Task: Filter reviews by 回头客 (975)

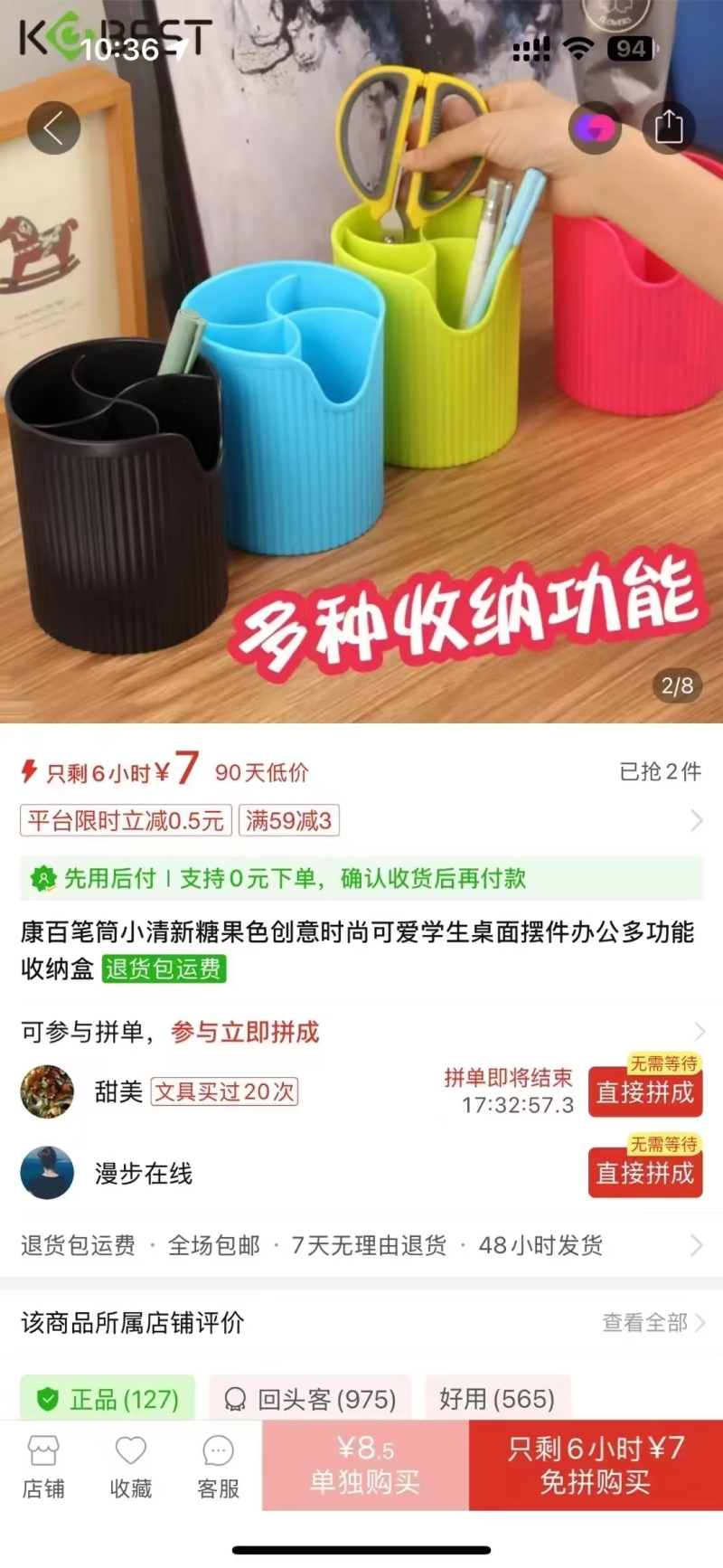Action: pos(310,1399)
